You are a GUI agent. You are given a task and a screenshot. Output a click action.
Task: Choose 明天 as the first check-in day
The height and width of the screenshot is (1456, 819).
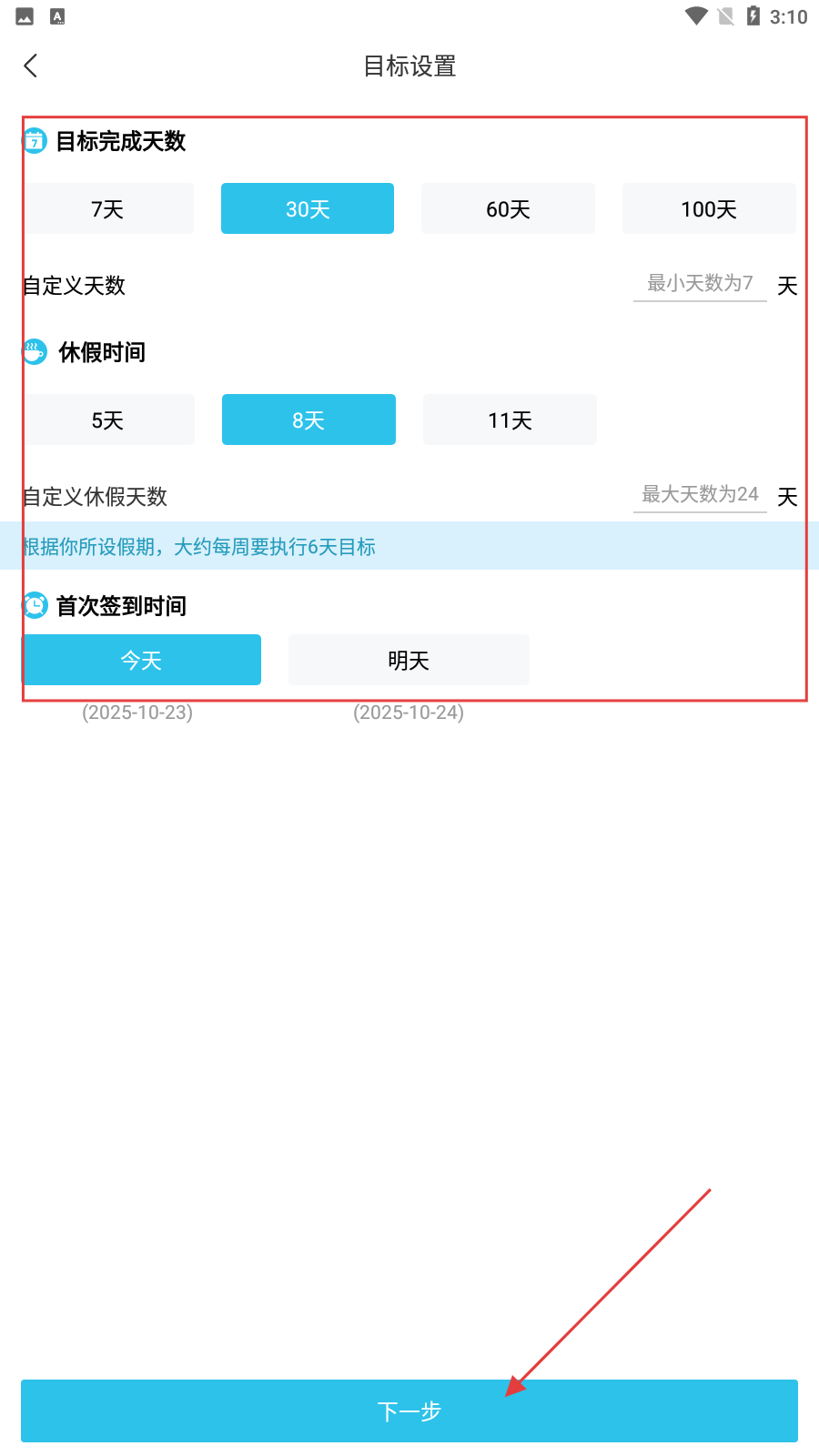coord(409,660)
